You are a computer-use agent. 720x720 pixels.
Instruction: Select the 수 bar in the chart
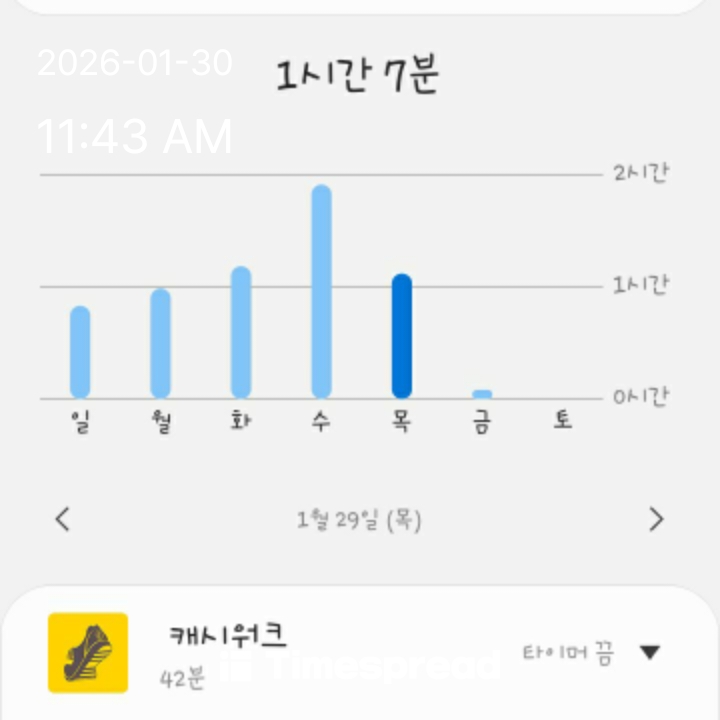321,291
